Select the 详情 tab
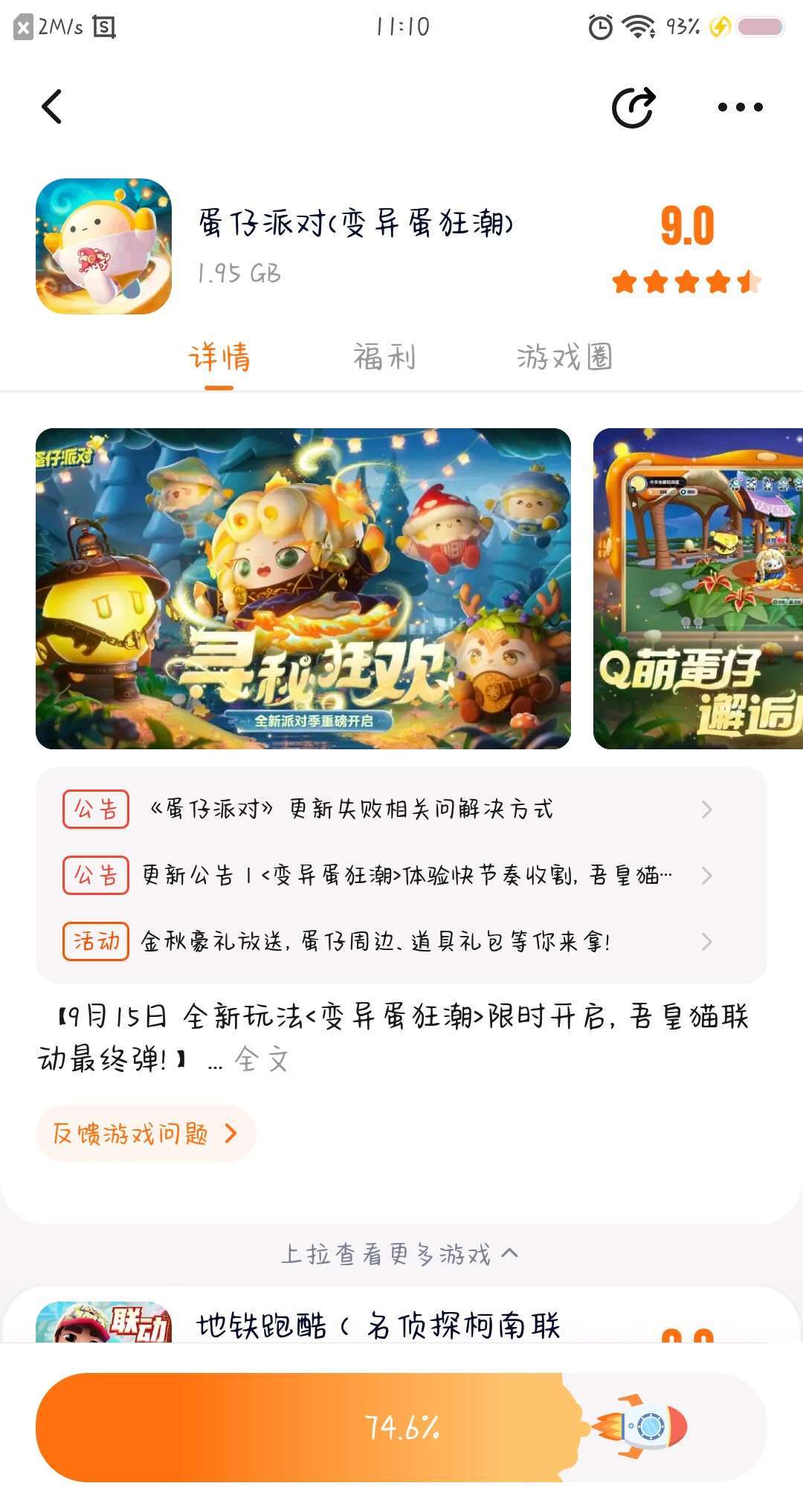This screenshot has width=803, height=1512. click(x=219, y=358)
